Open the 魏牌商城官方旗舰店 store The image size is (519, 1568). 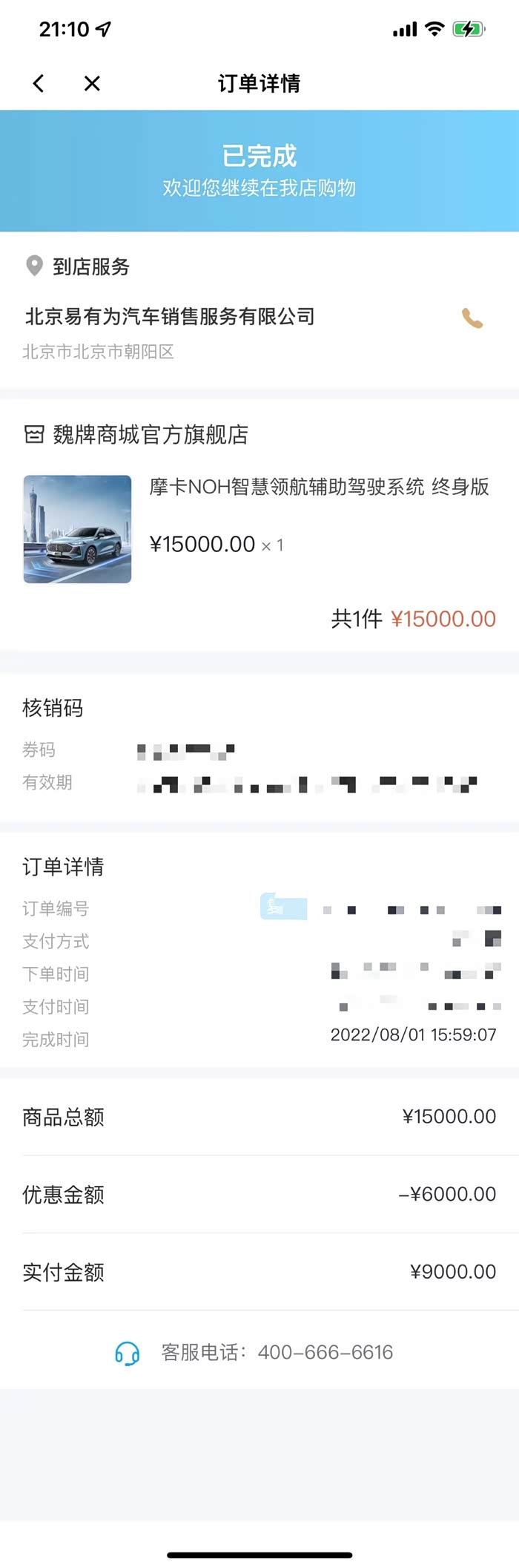136,435
